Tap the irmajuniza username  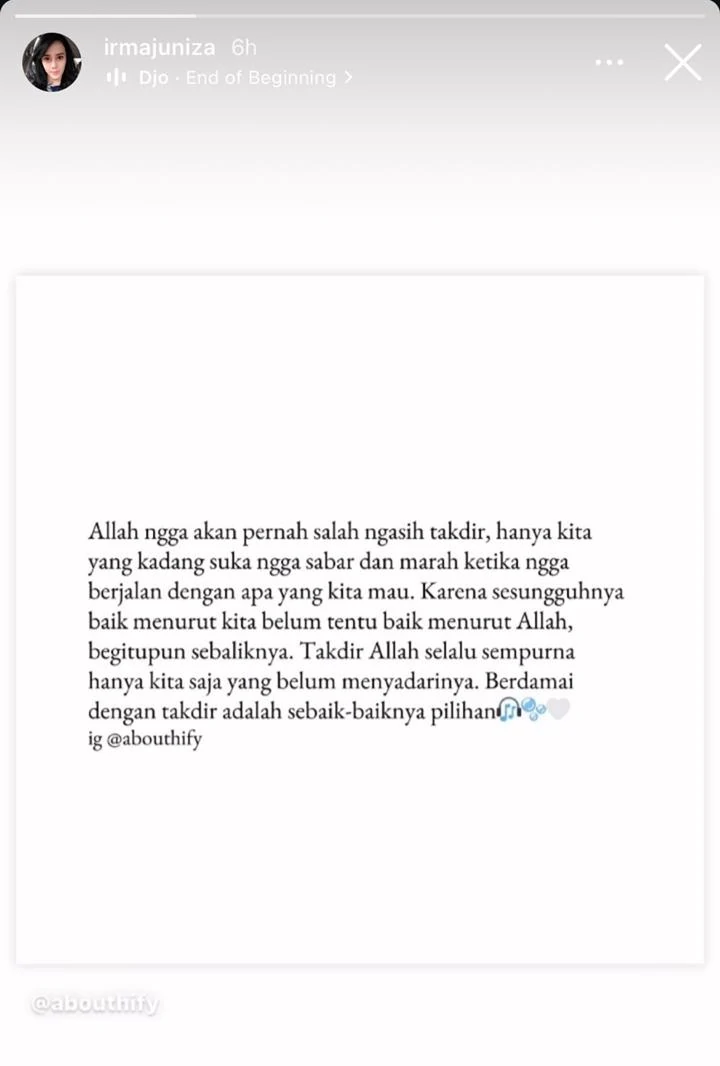coord(159,47)
